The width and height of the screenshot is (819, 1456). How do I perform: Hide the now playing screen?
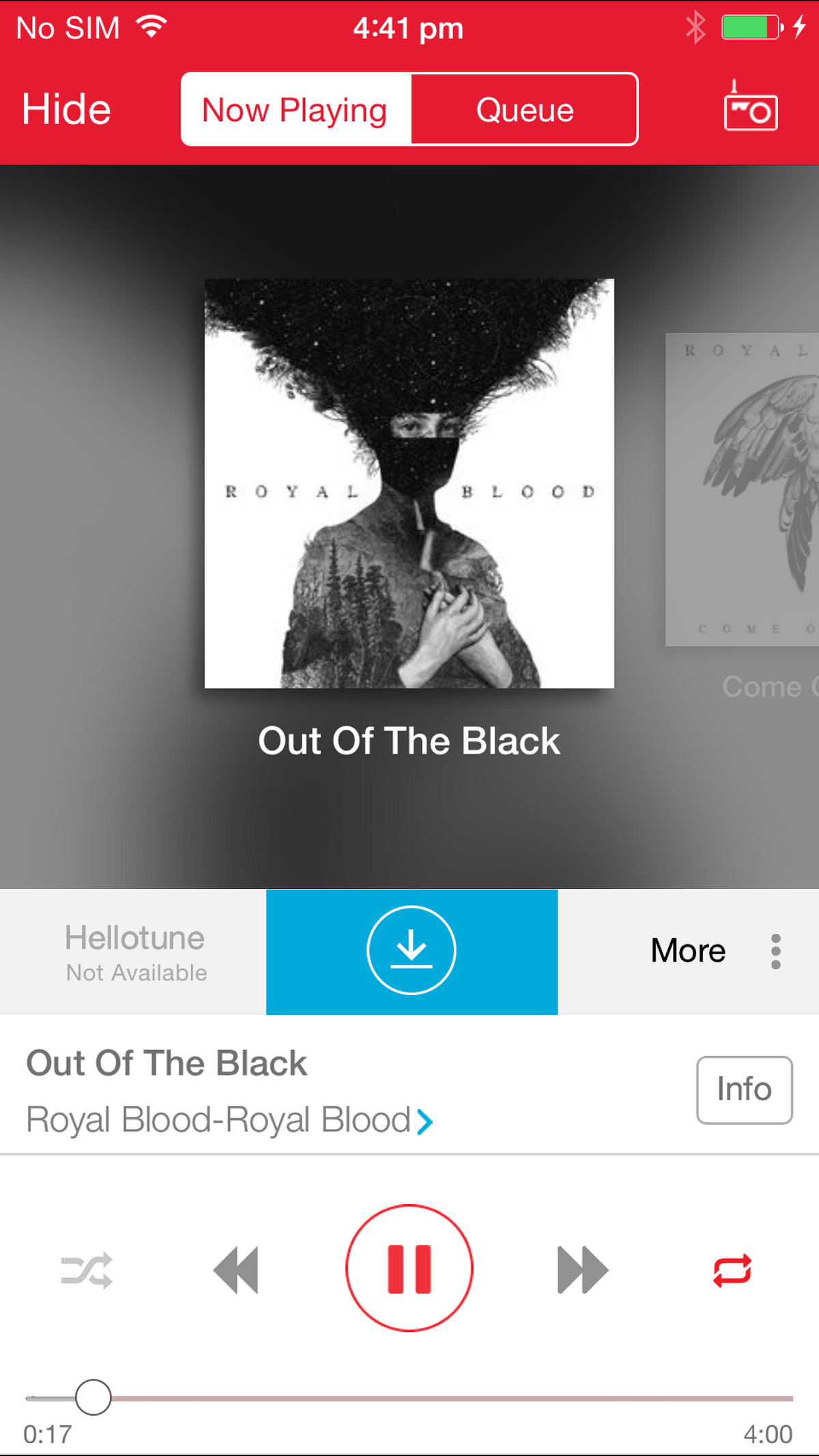pos(66,109)
